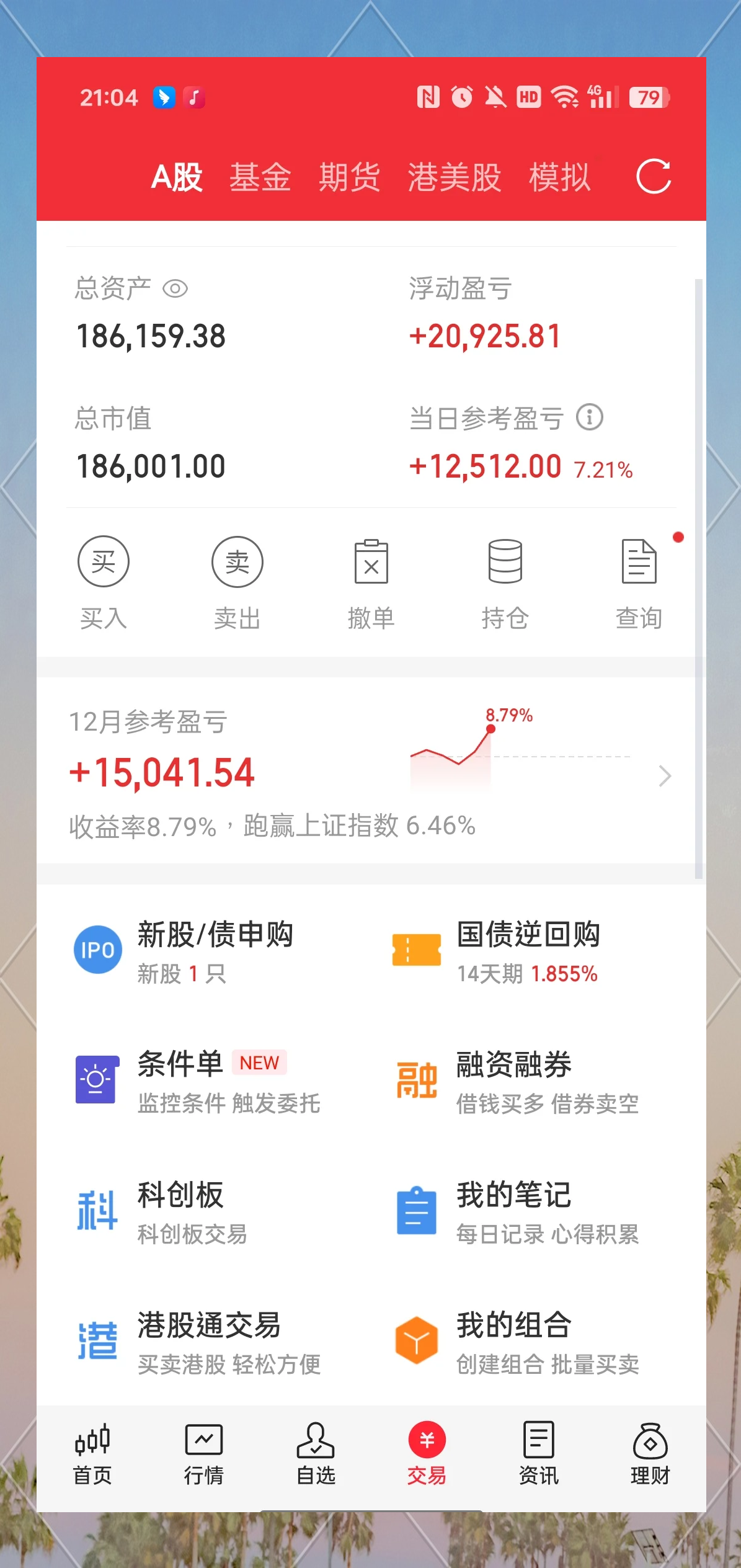Open info icon beside 当日参考盈亏
The height and width of the screenshot is (1568, 741).
[x=589, y=417]
